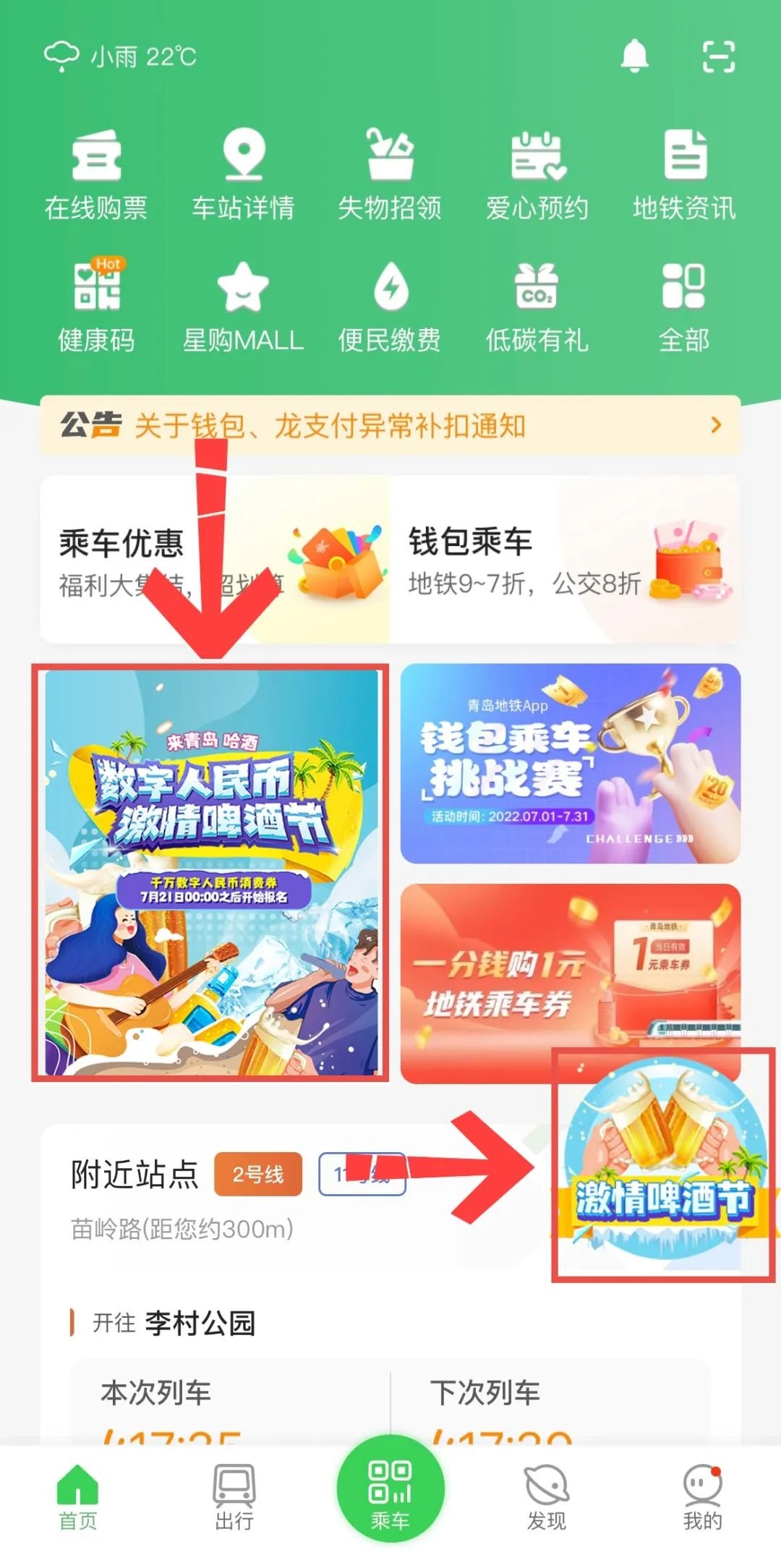Open the 乘车 QR ride button
Viewport: 781px width, 1568px height.
(390, 1490)
